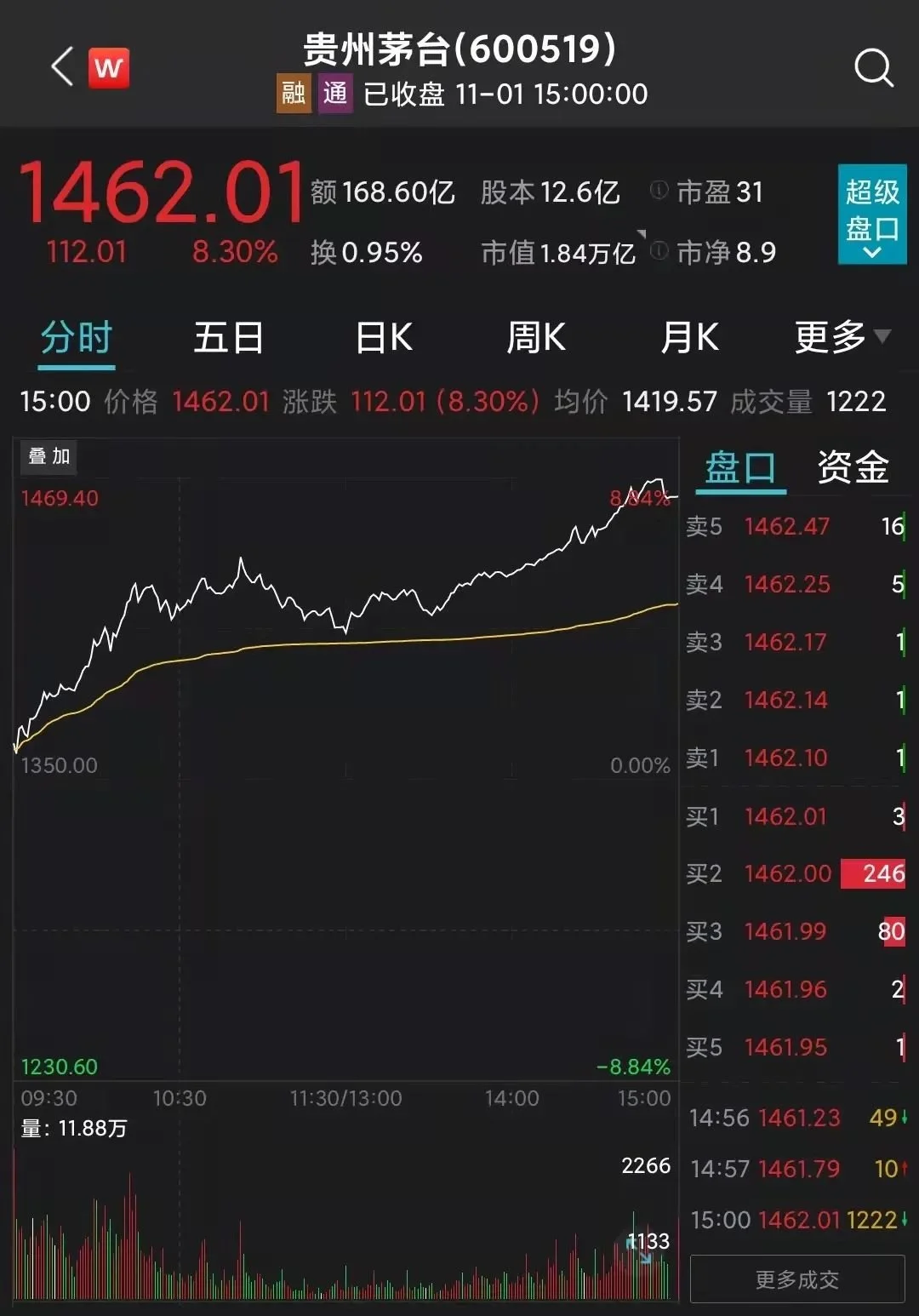Open the search magnifier icon
Viewport: 919px width, 1316px height.
click(873, 67)
